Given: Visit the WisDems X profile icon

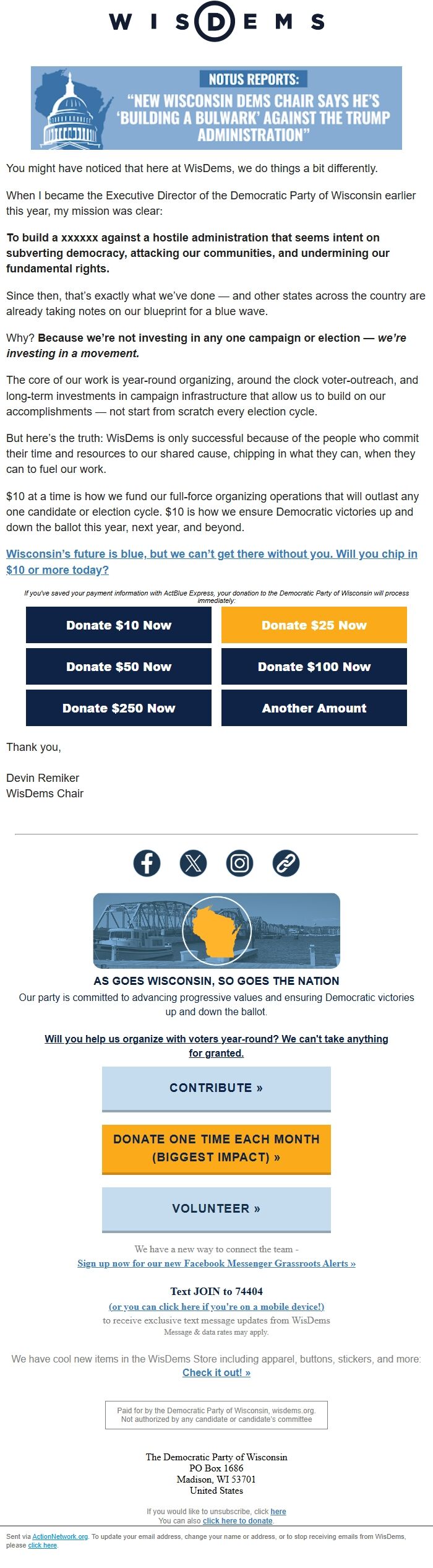Looking at the screenshot, I should [x=193, y=863].
